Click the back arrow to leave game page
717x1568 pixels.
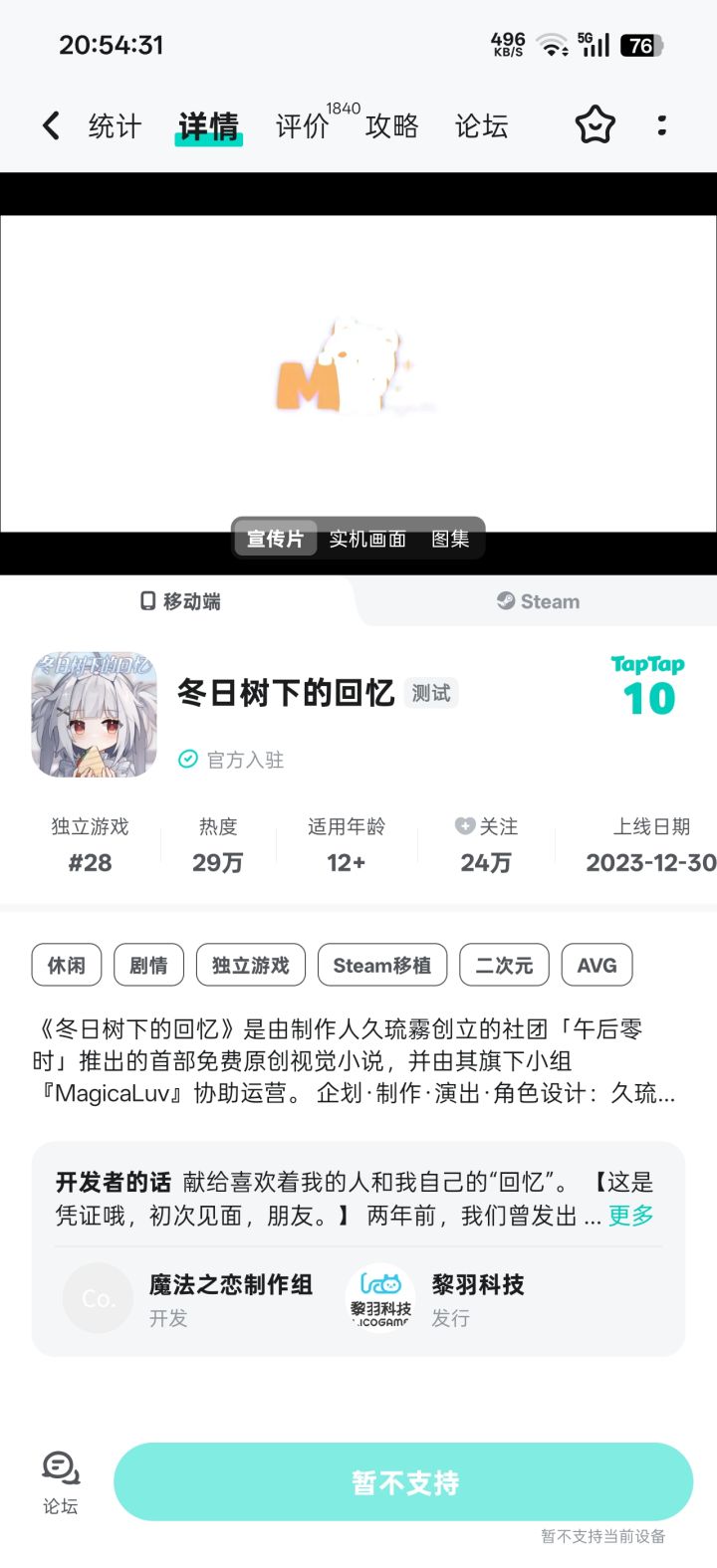click(50, 124)
